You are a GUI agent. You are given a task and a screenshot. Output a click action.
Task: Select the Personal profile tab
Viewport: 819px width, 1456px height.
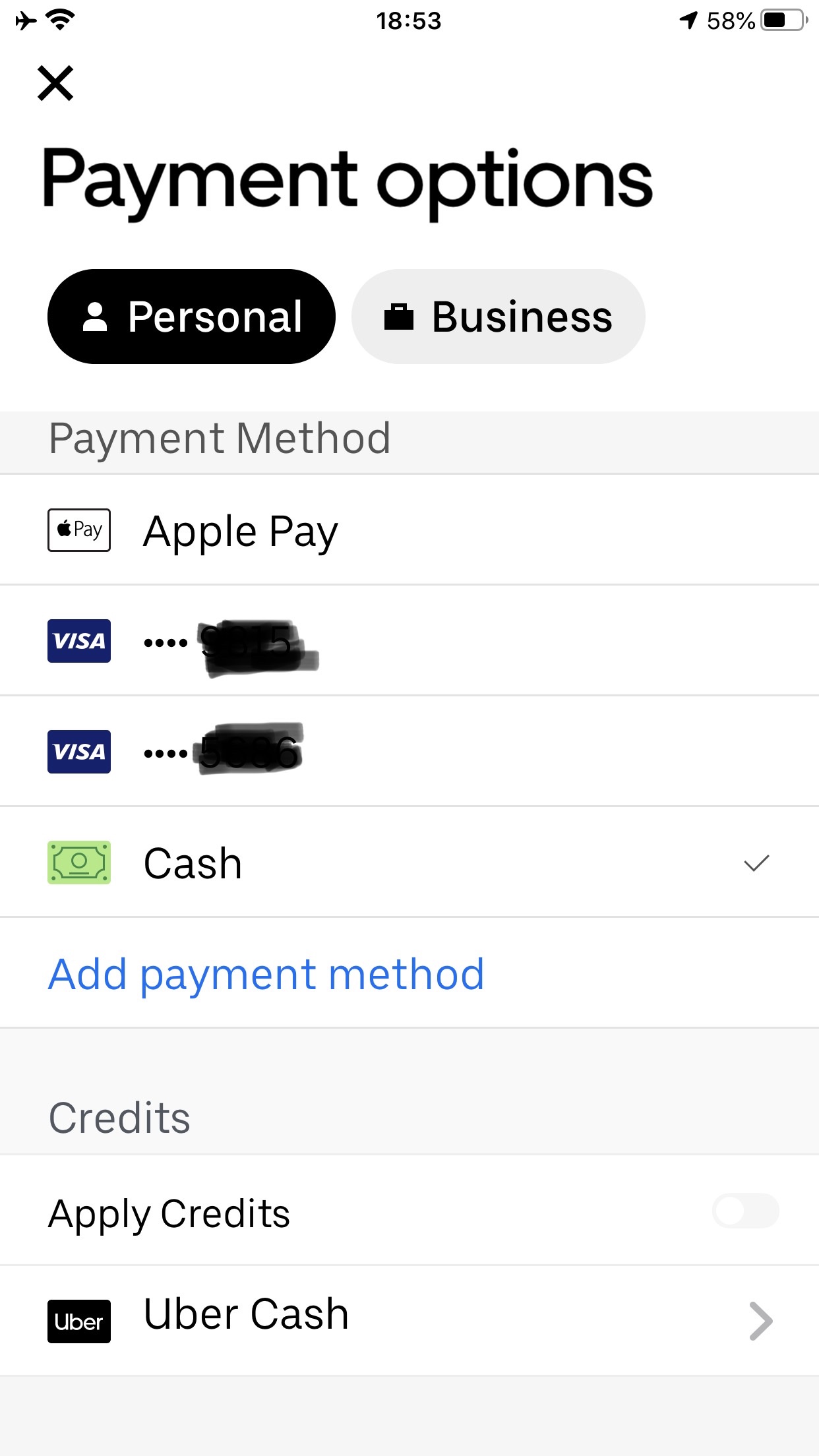click(191, 317)
